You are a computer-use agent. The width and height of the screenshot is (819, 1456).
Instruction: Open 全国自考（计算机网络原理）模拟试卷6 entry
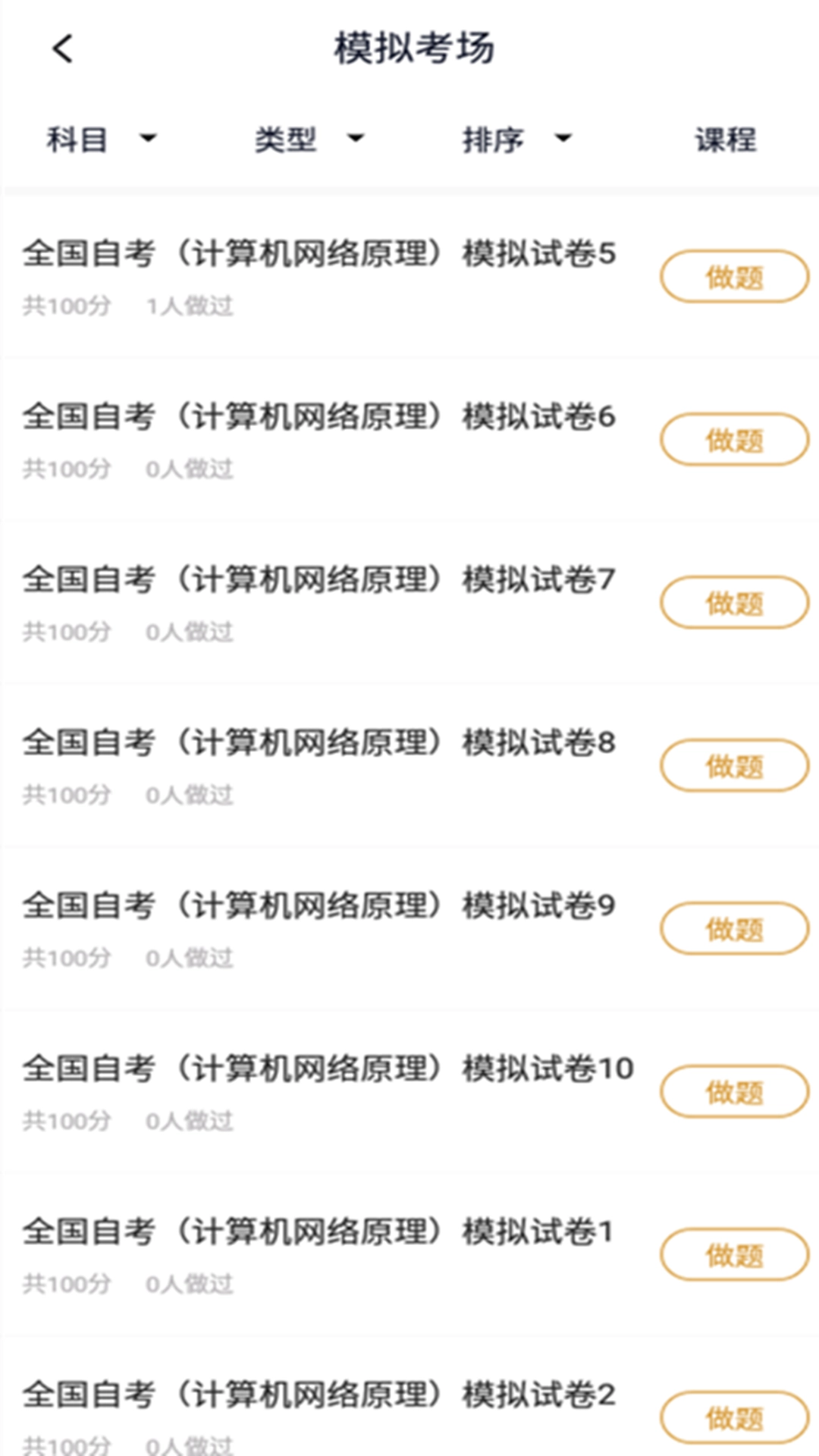pos(318,417)
